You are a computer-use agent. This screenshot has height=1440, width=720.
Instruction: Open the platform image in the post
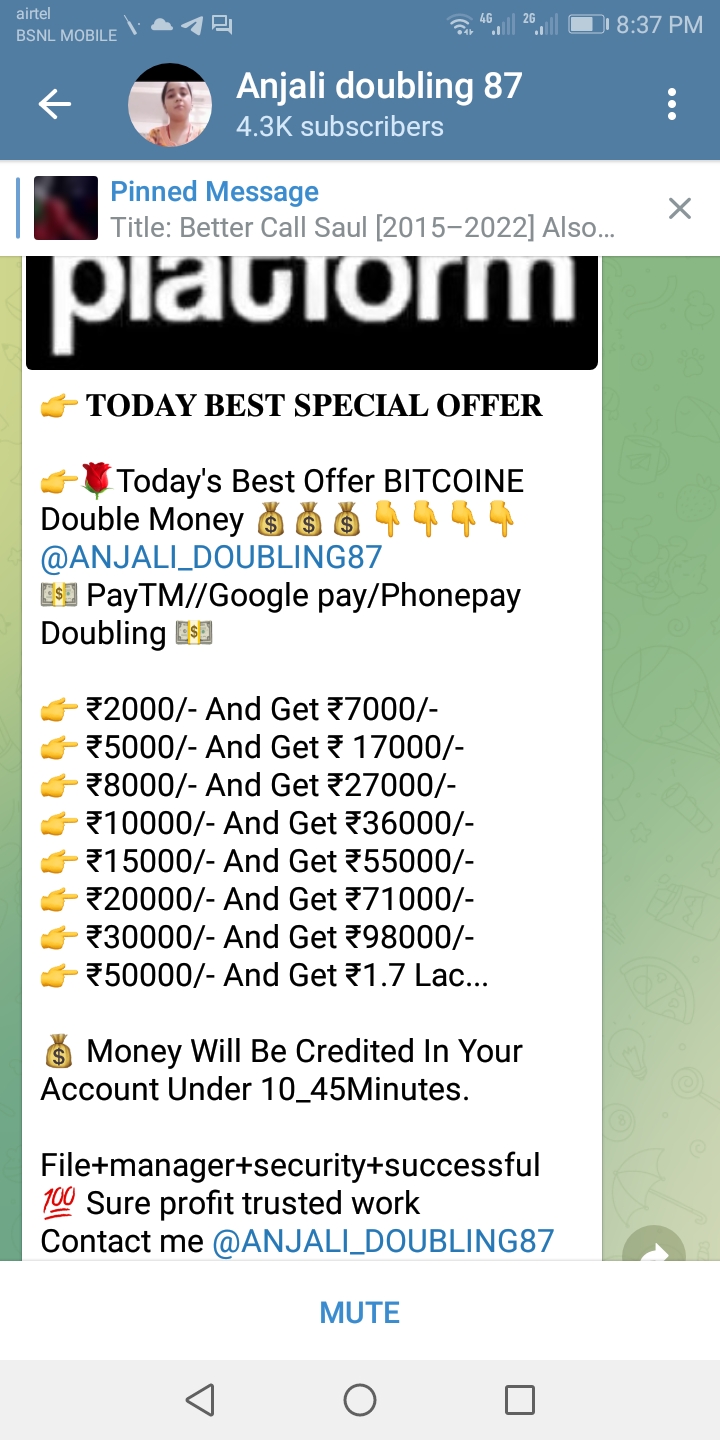click(312, 312)
